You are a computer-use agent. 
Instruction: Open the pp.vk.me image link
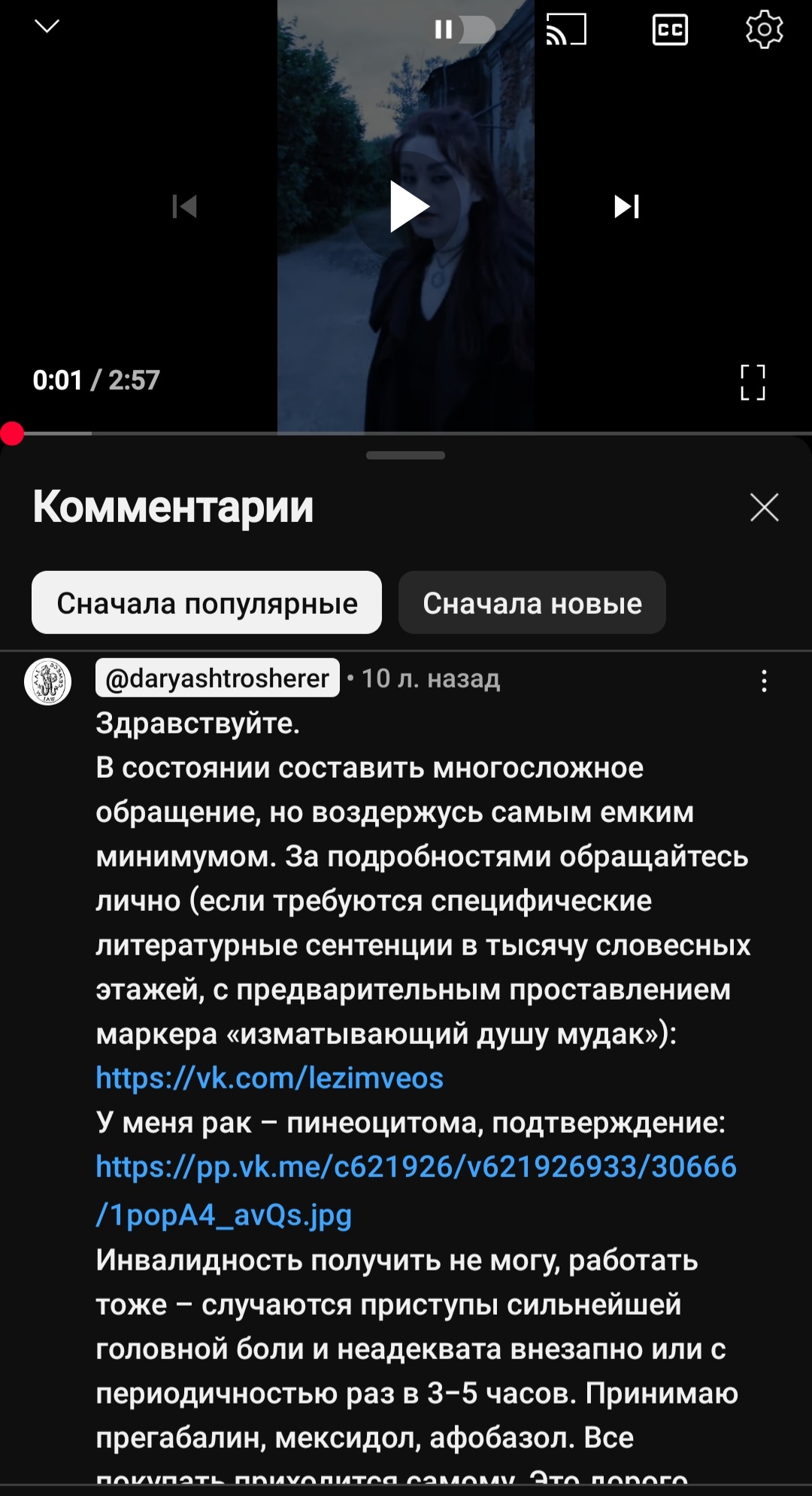tap(415, 1167)
